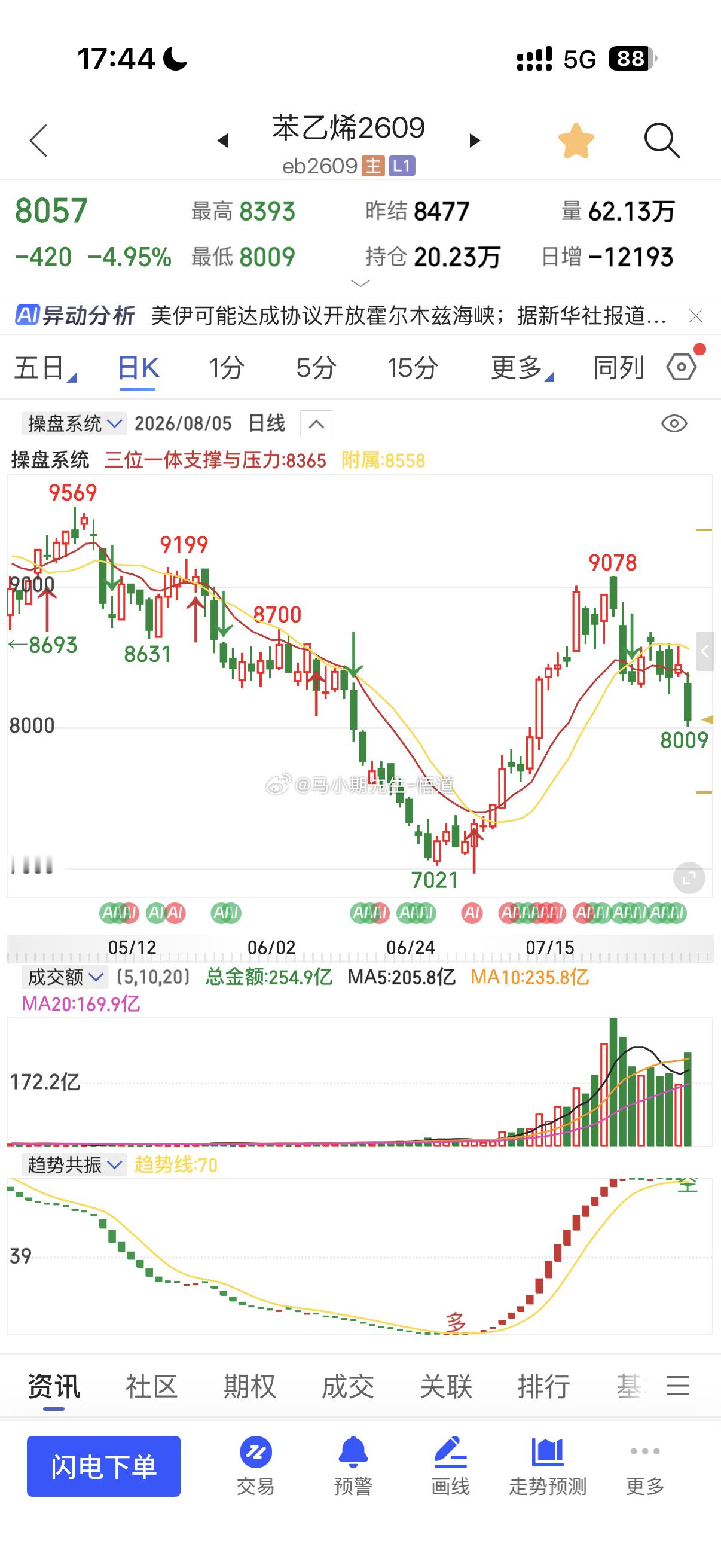Go back using the top-left arrow
Image resolution: width=721 pixels, height=1568 pixels.
[x=38, y=141]
